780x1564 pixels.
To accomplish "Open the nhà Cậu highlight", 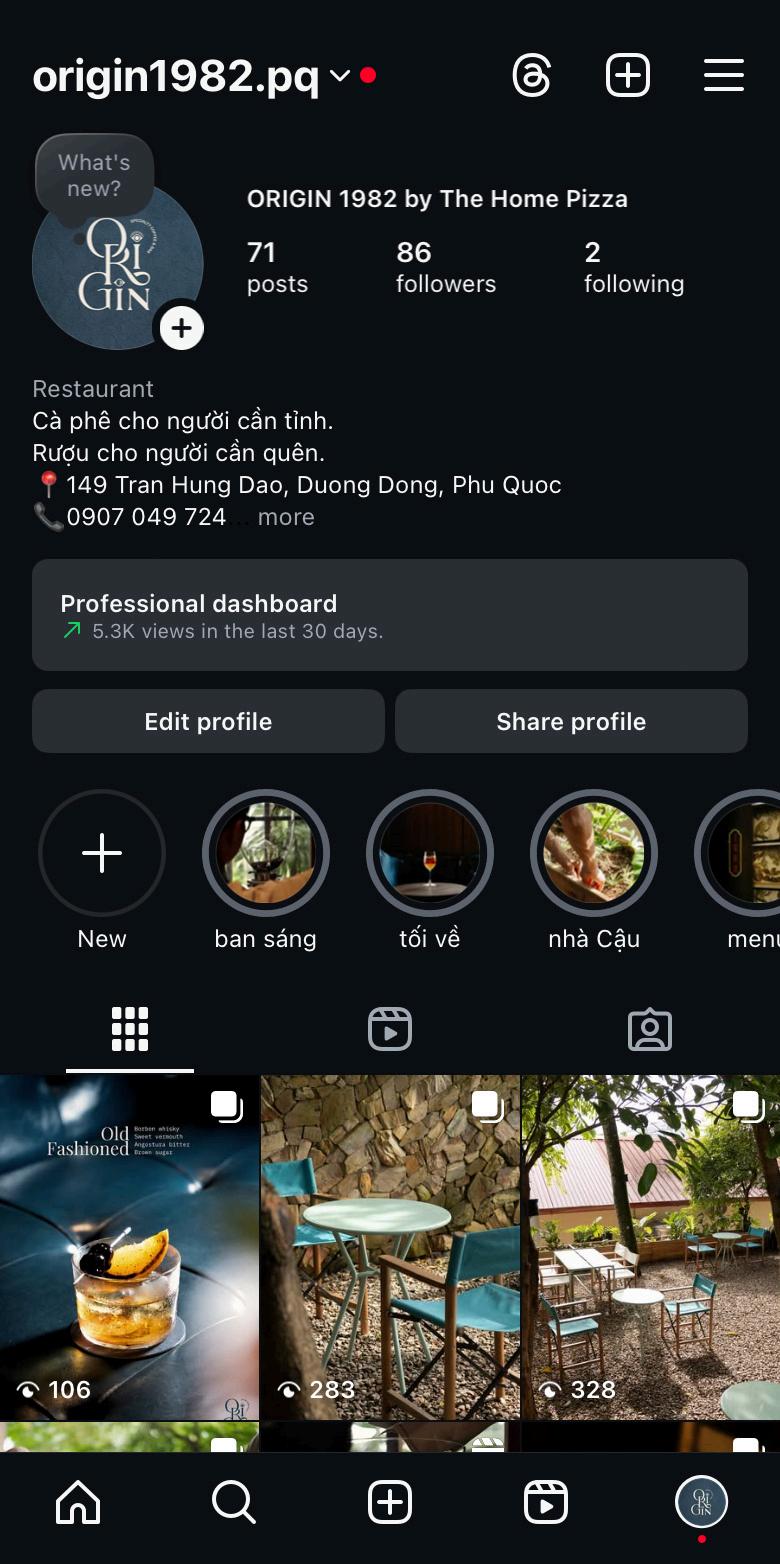I will coord(594,853).
